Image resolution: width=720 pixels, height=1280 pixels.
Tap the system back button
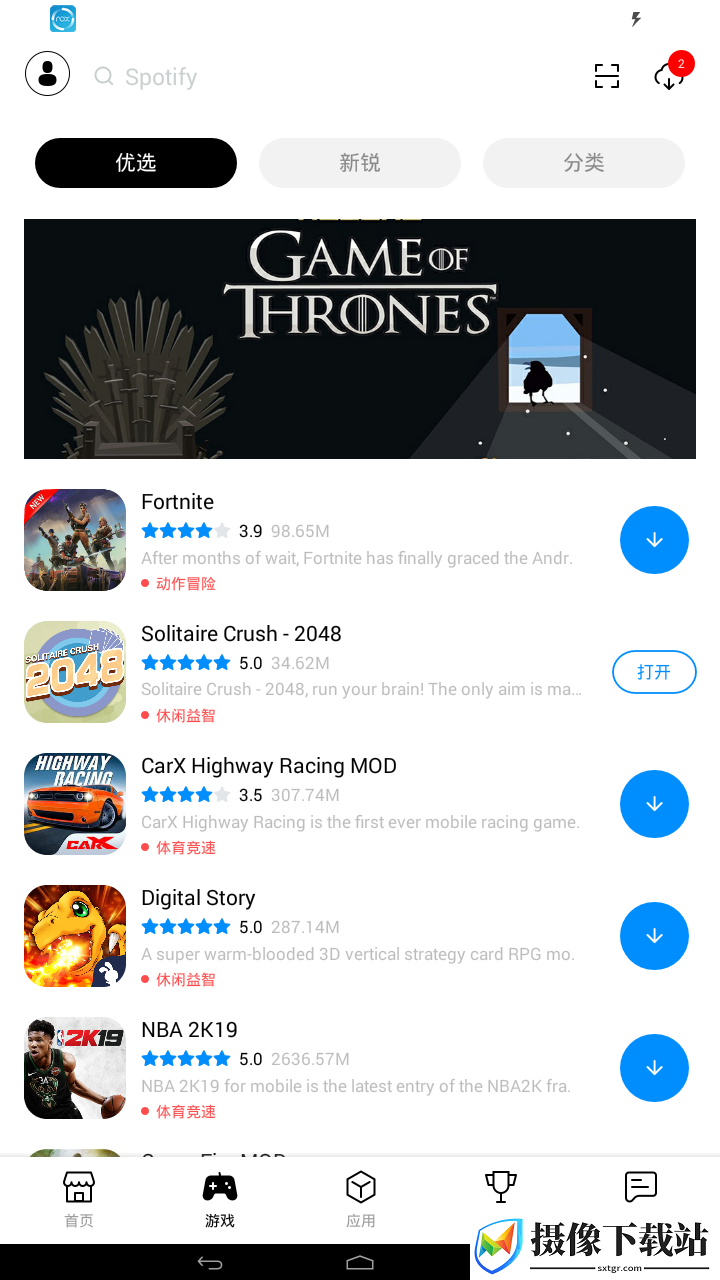click(x=210, y=1263)
